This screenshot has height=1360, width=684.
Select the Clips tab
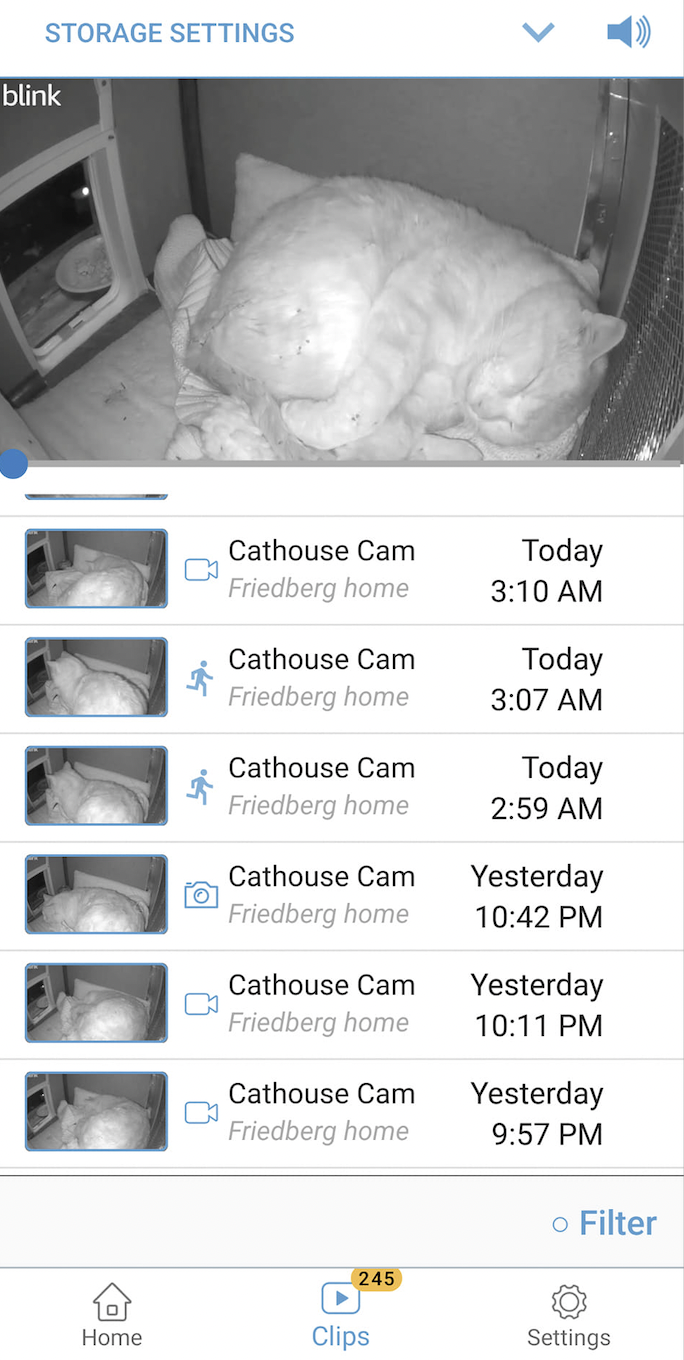click(x=341, y=1316)
